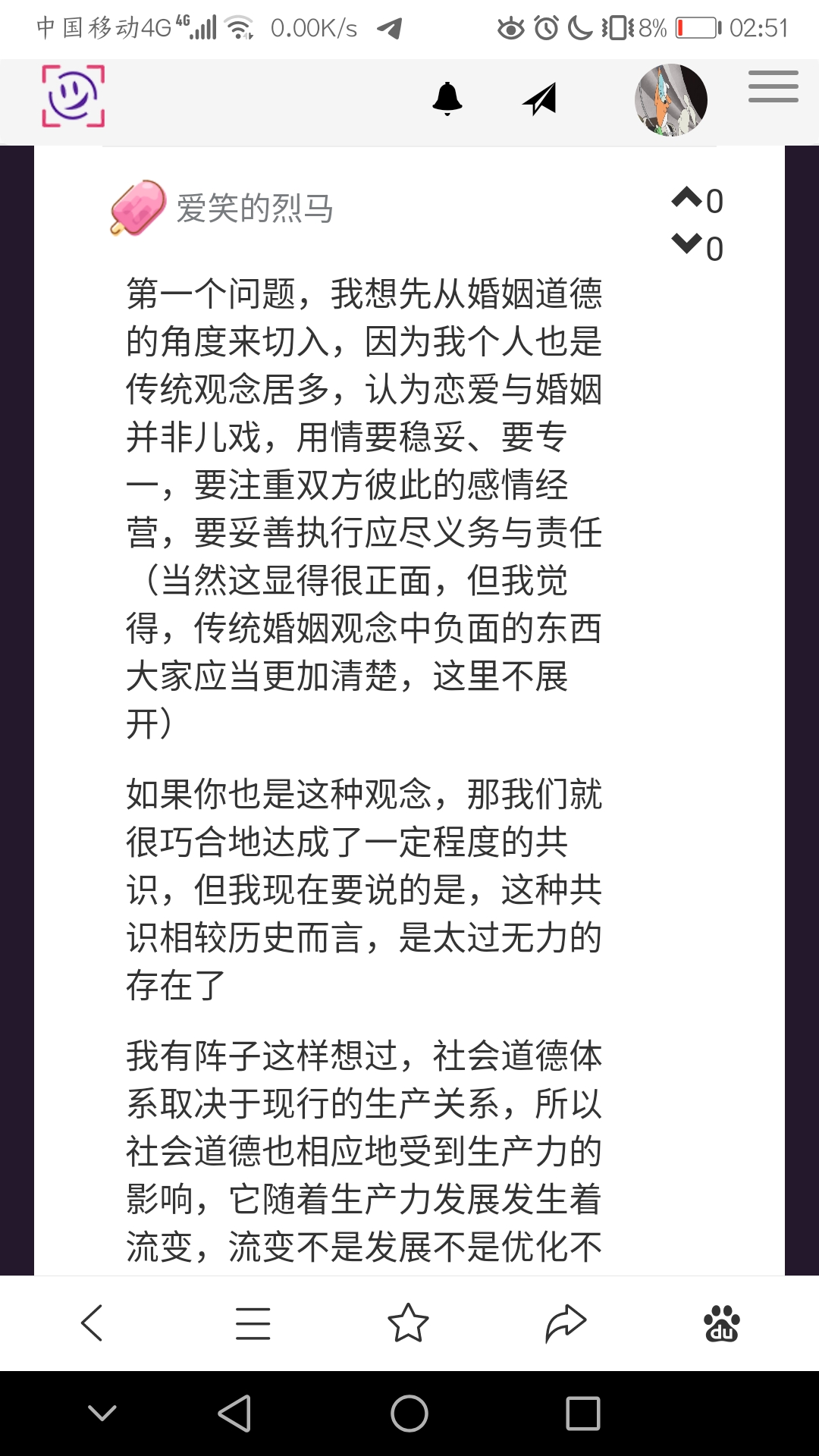Open the profile avatar picture
Viewport: 819px width, 1456px height.
coord(670,100)
